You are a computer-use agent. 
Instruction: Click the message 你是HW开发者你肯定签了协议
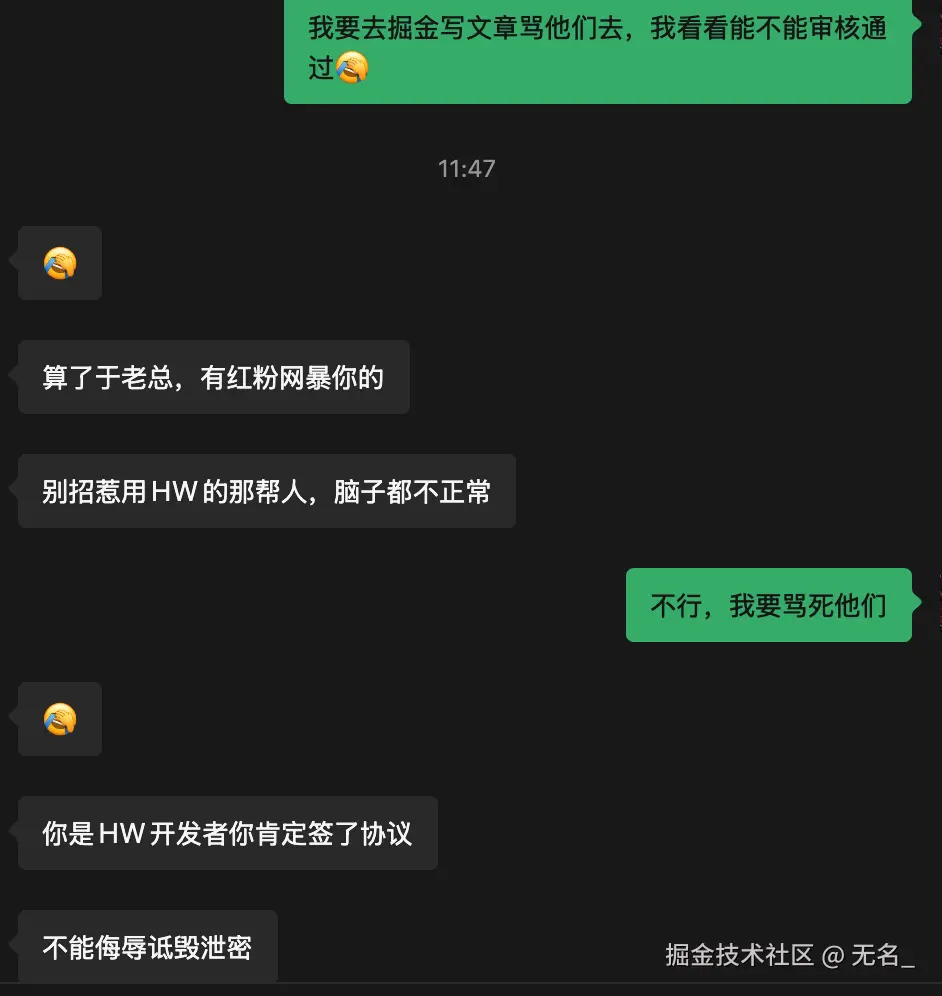tap(227, 833)
